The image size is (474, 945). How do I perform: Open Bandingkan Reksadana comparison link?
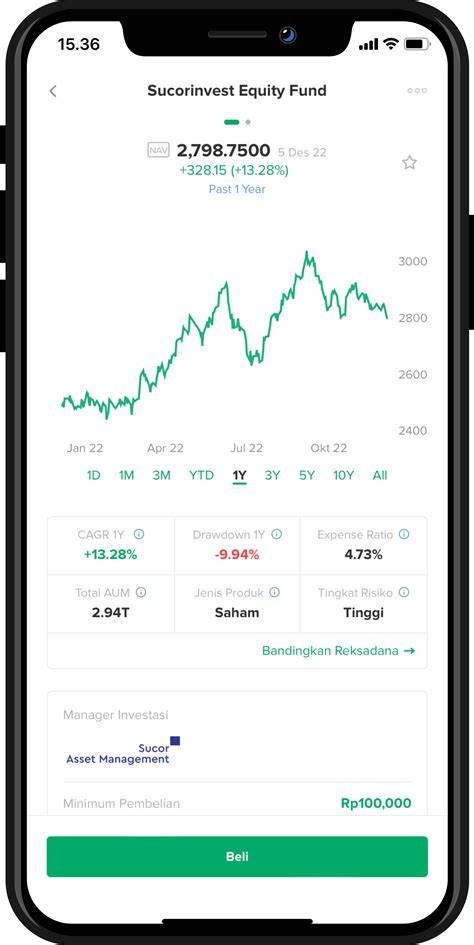339,651
